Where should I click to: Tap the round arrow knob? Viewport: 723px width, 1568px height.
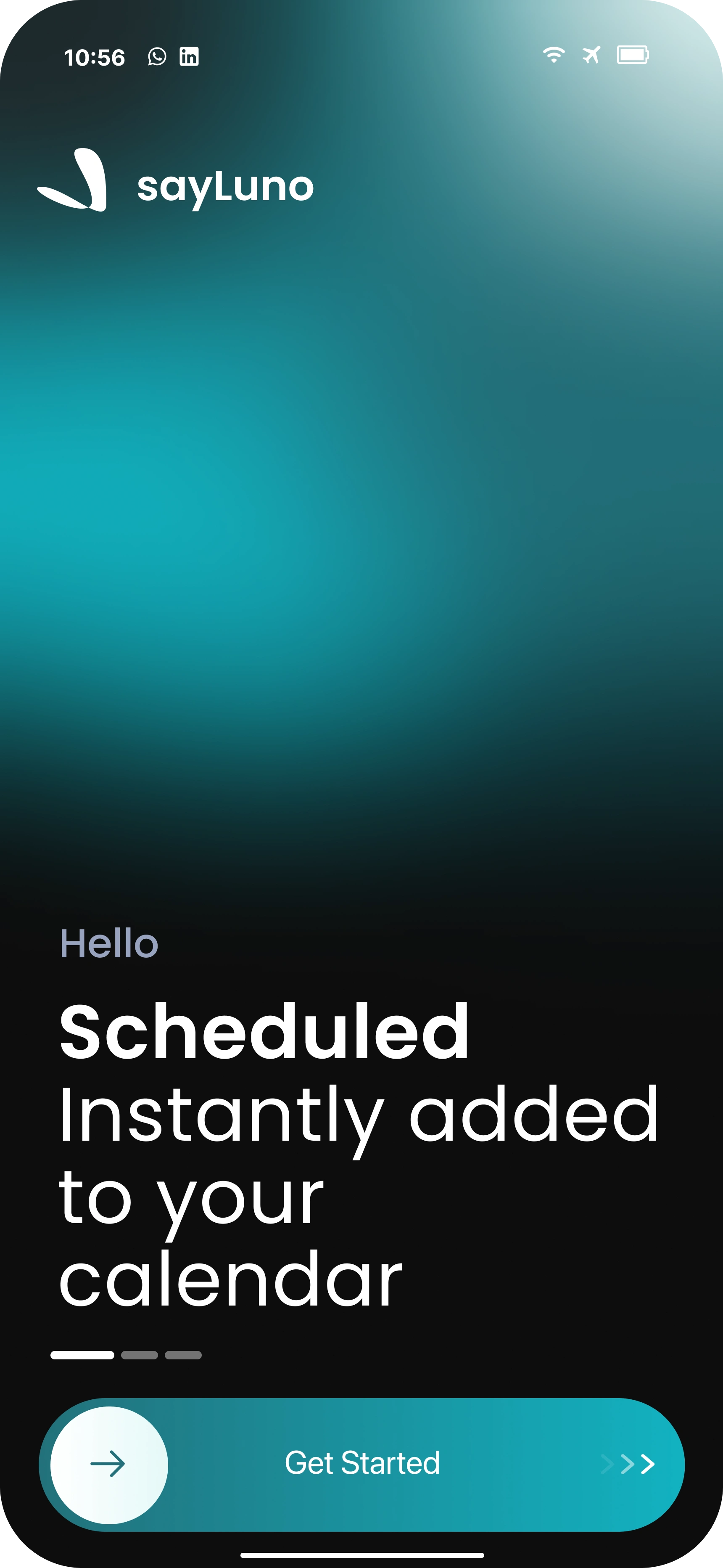point(109,1464)
